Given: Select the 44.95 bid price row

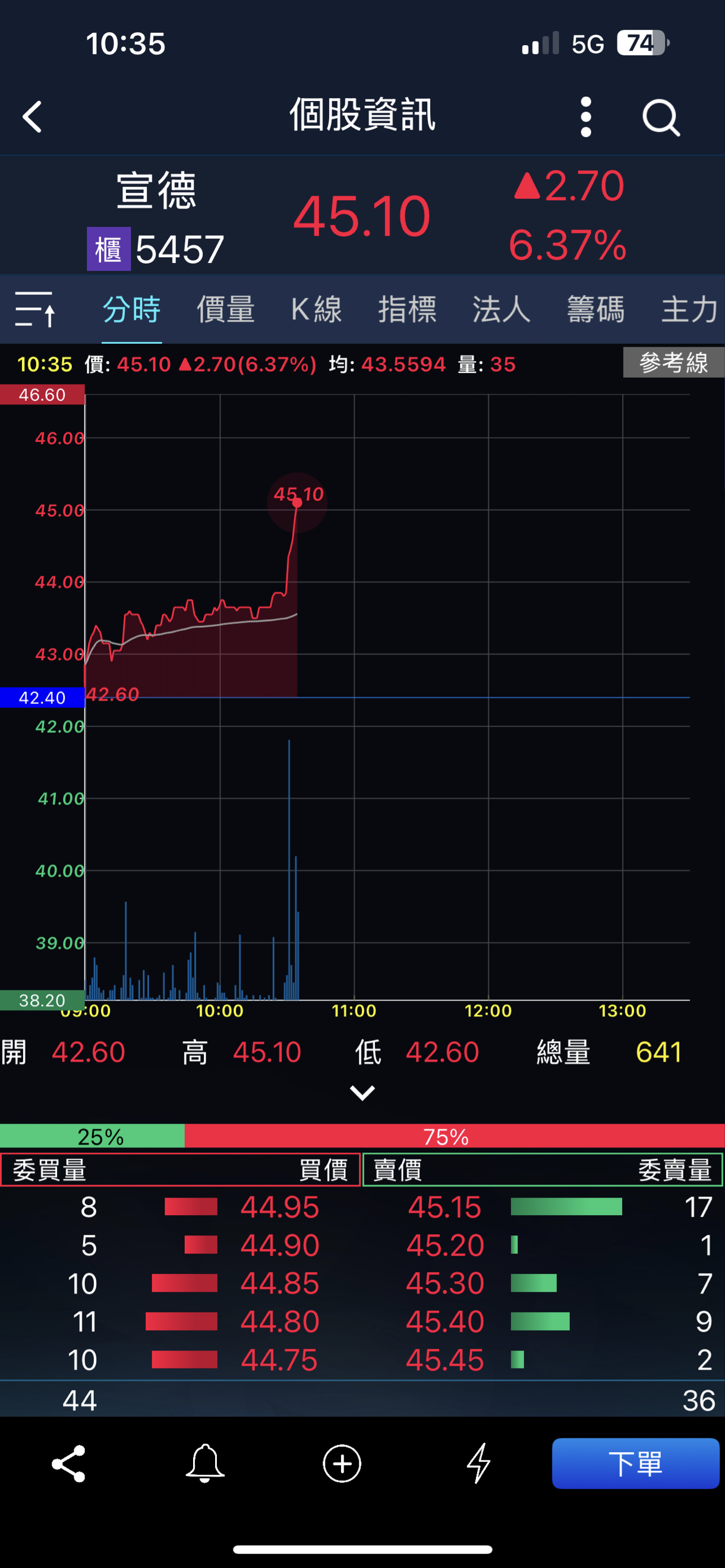Looking at the screenshot, I should 280,1206.
